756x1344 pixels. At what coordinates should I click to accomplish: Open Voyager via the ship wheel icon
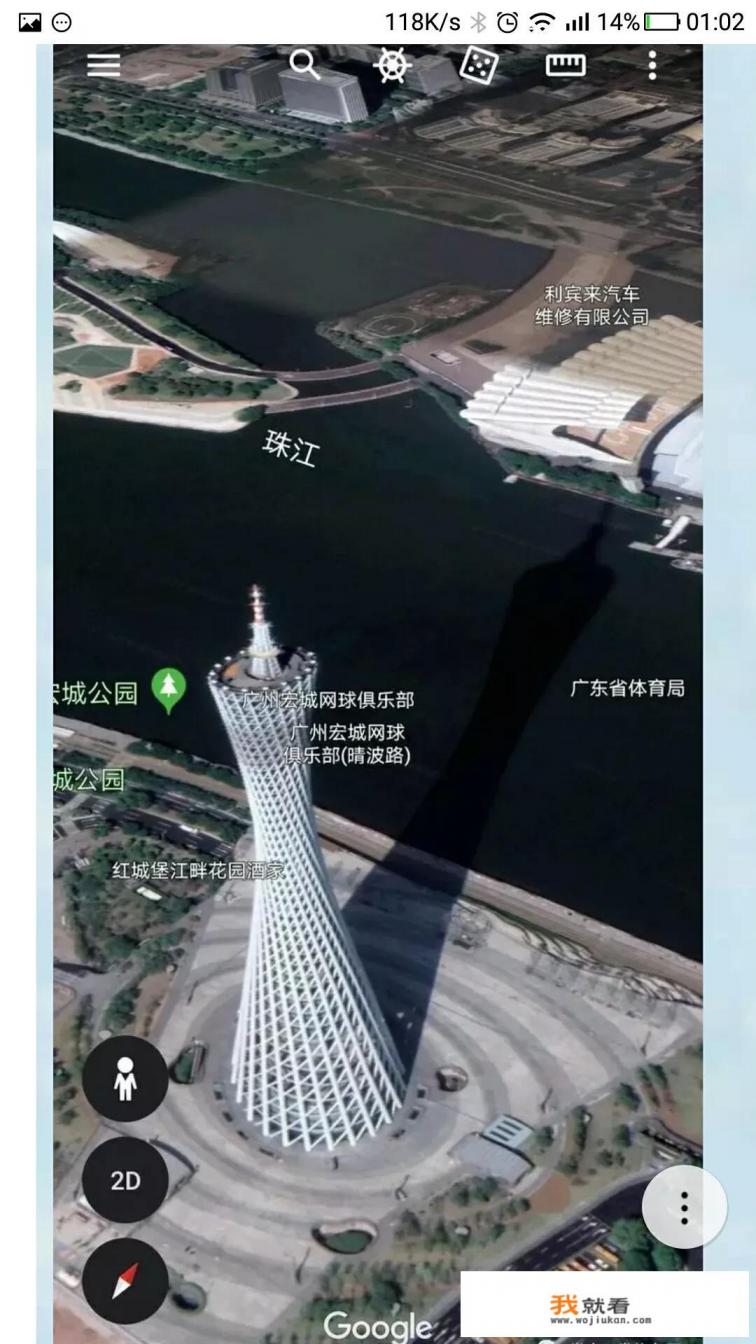point(393,66)
